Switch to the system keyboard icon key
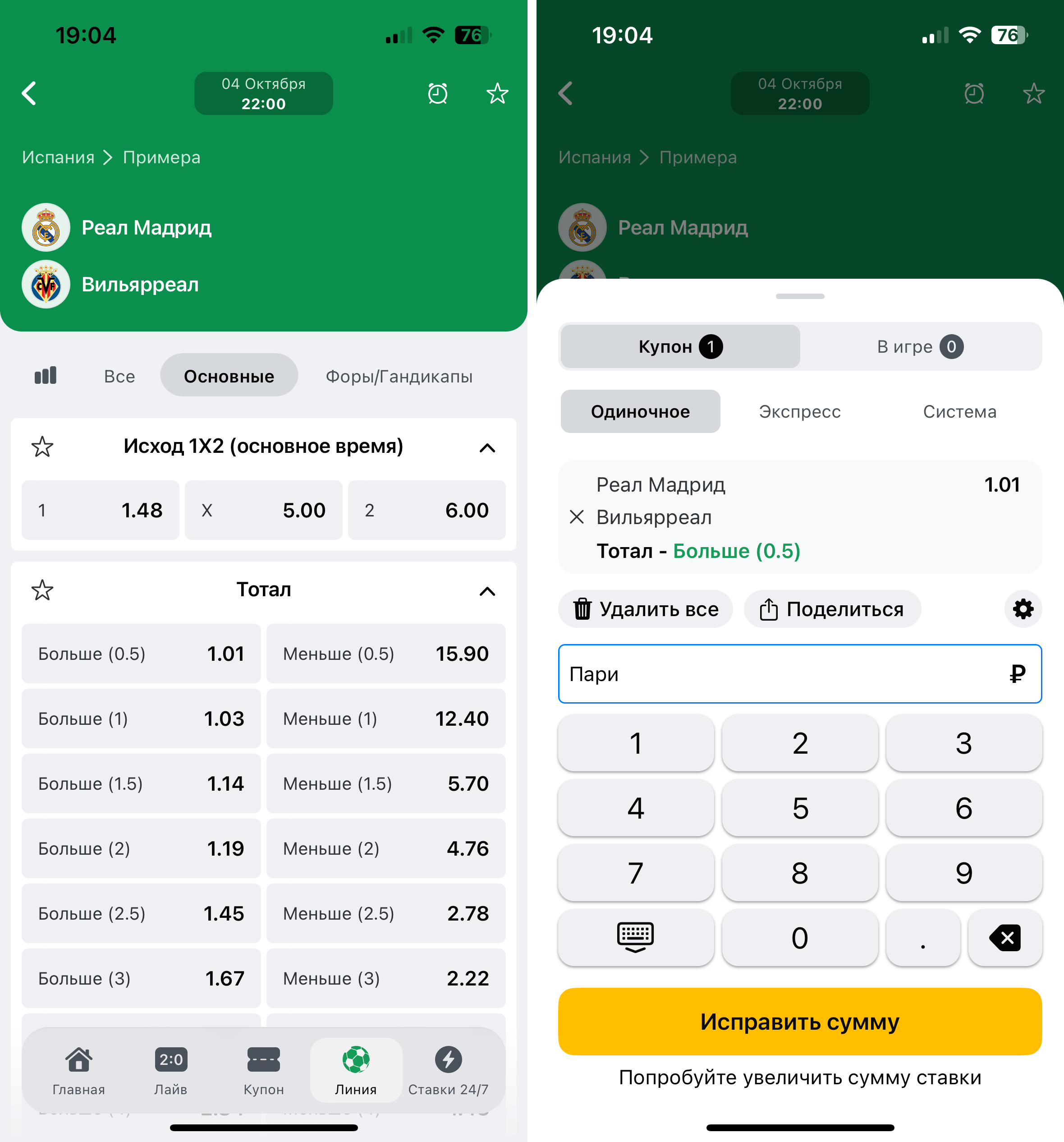 [x=635, y=938]
